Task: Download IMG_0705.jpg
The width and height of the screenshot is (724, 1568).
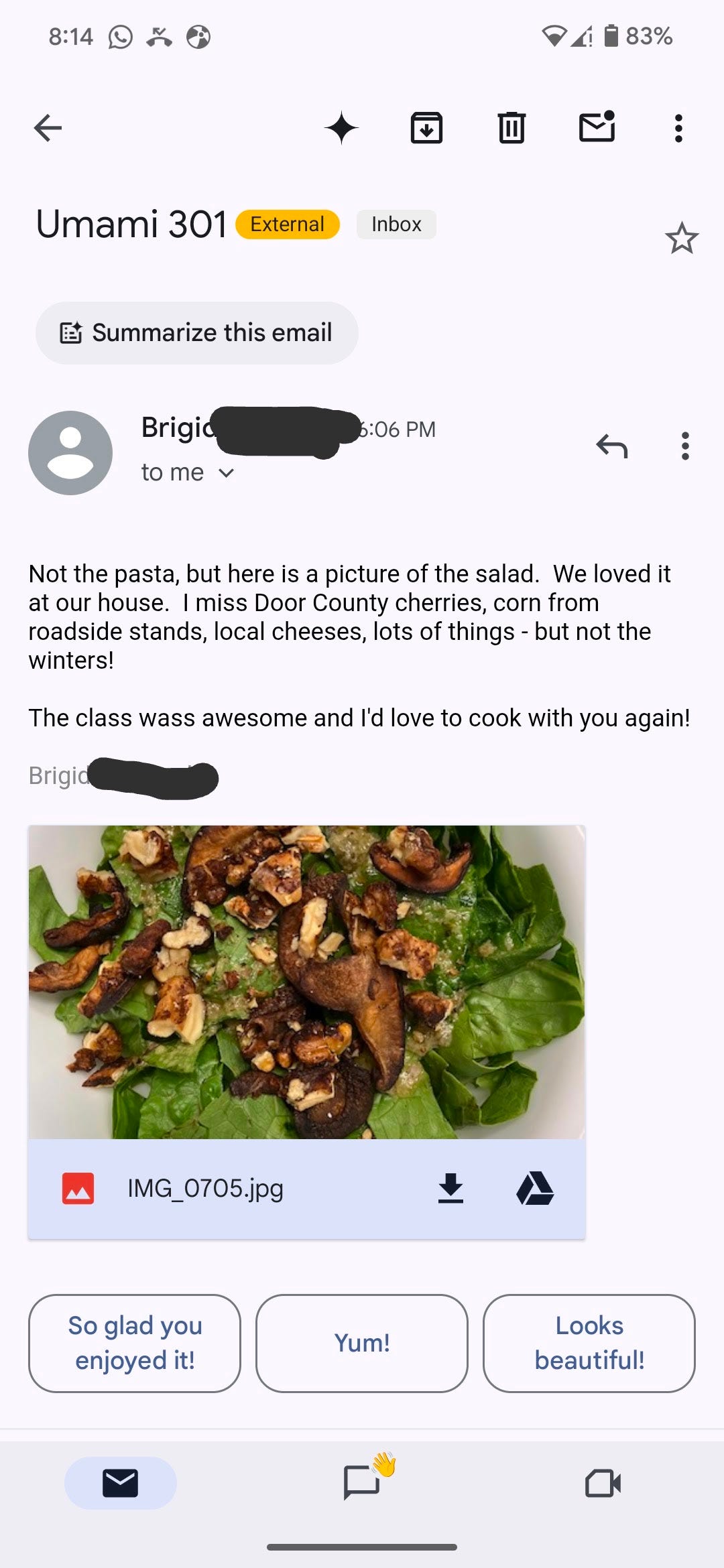Action: tap(450, 1189)
